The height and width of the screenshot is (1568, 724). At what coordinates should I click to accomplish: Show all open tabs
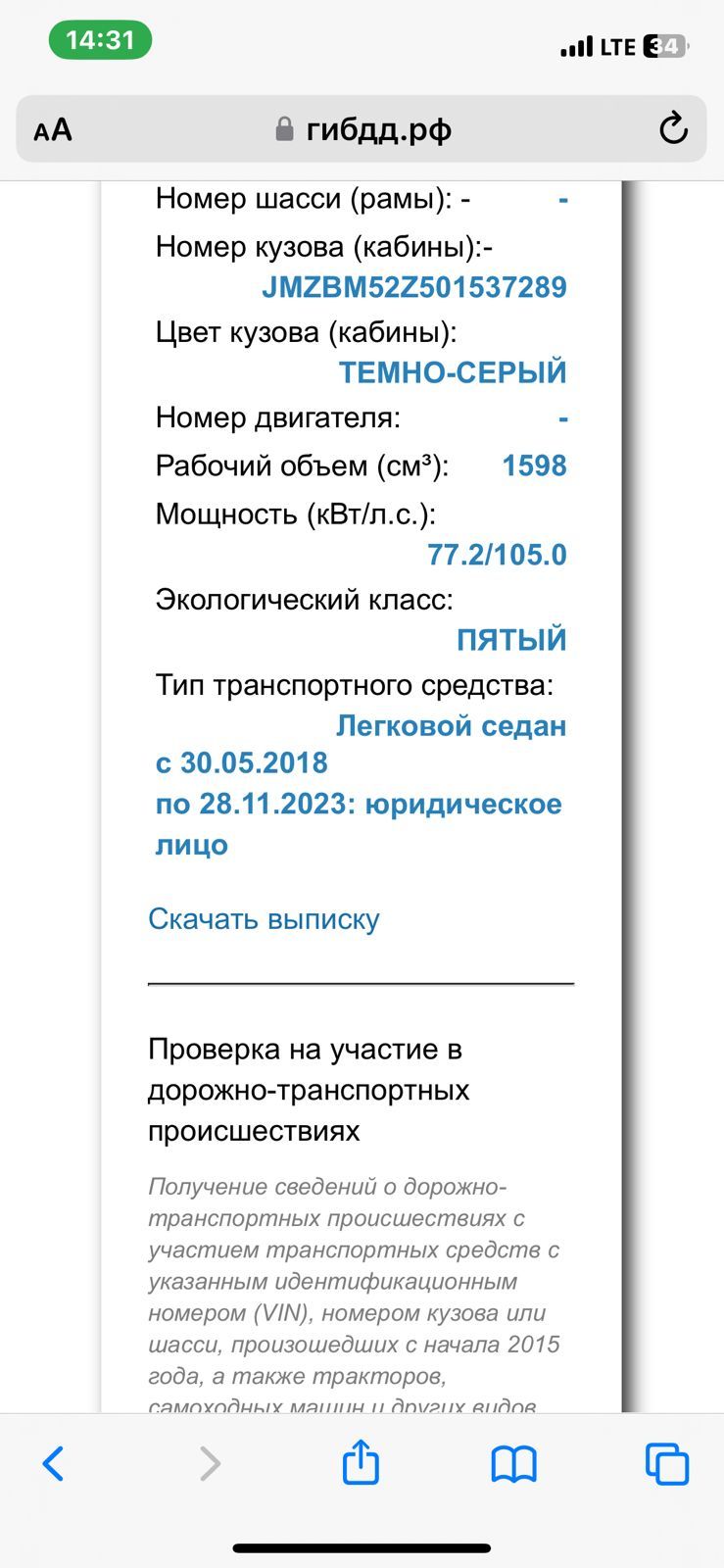click(x=667, y=1463)
